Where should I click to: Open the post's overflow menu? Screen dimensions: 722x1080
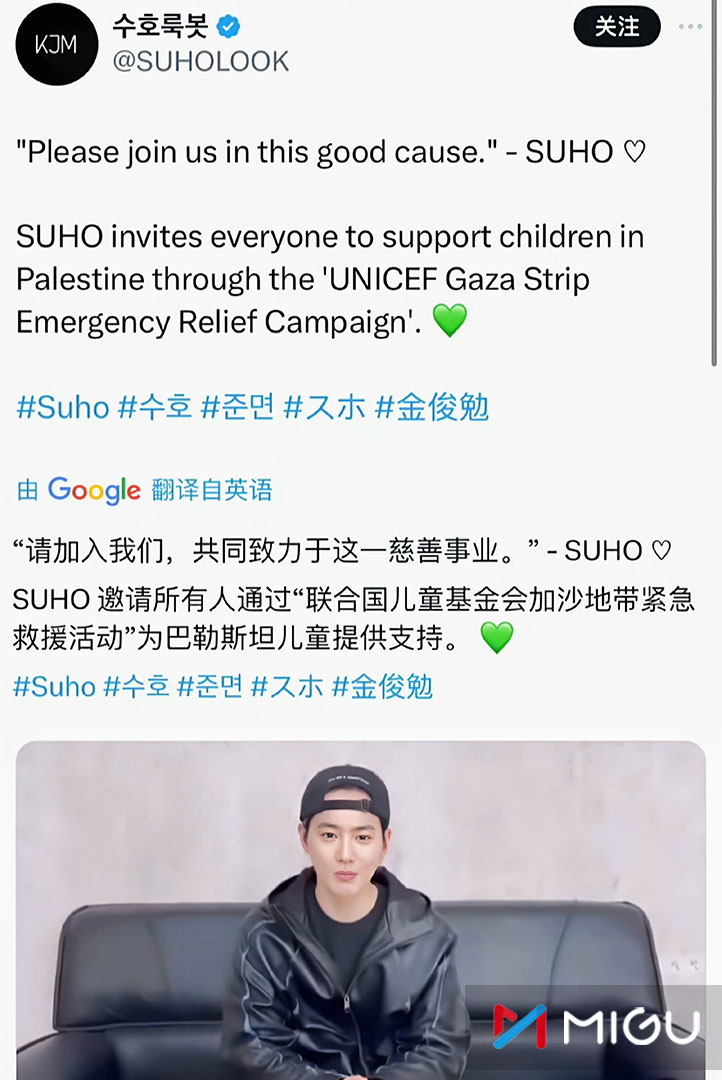click(x=690, y=27)
